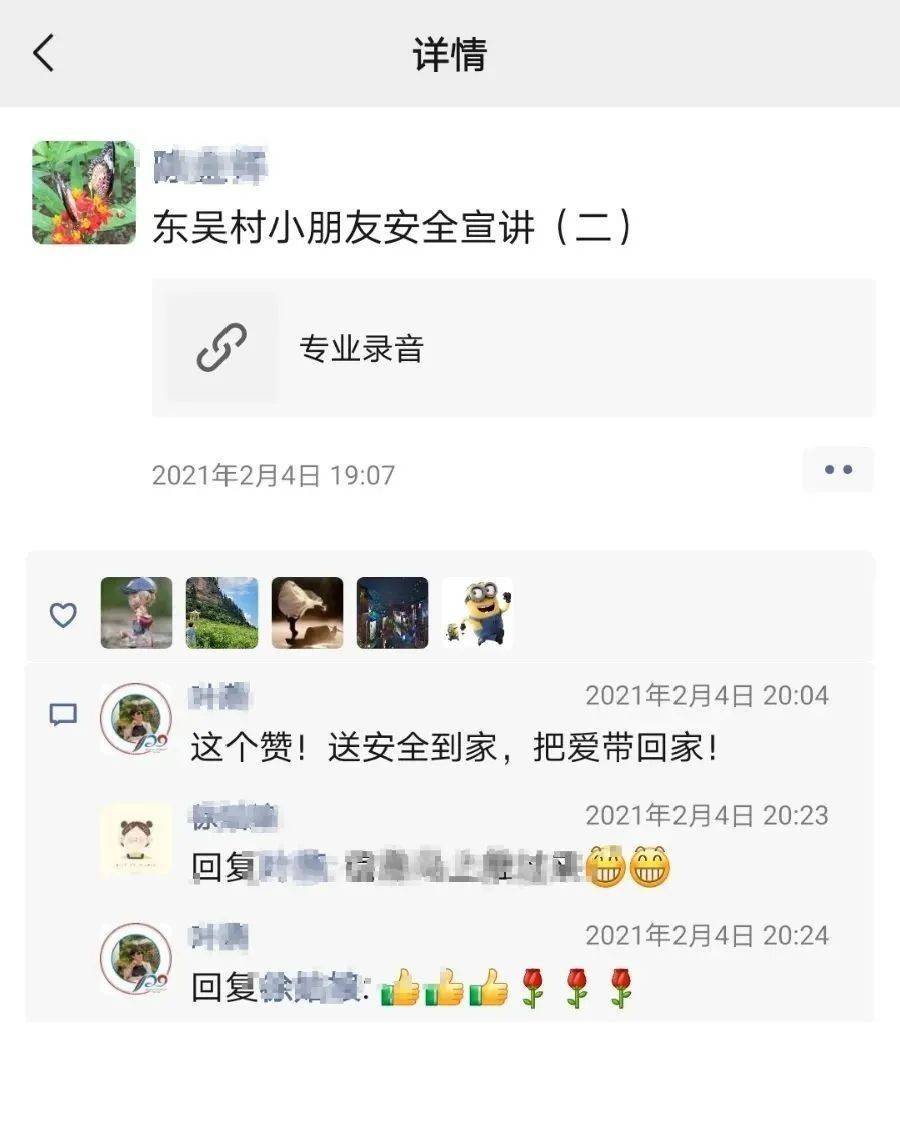This screenshot has height=1131, width=900.
Task: Open the cartoon girl avatar of the 20:23 commenter
Action: click(x=136, y=838)
